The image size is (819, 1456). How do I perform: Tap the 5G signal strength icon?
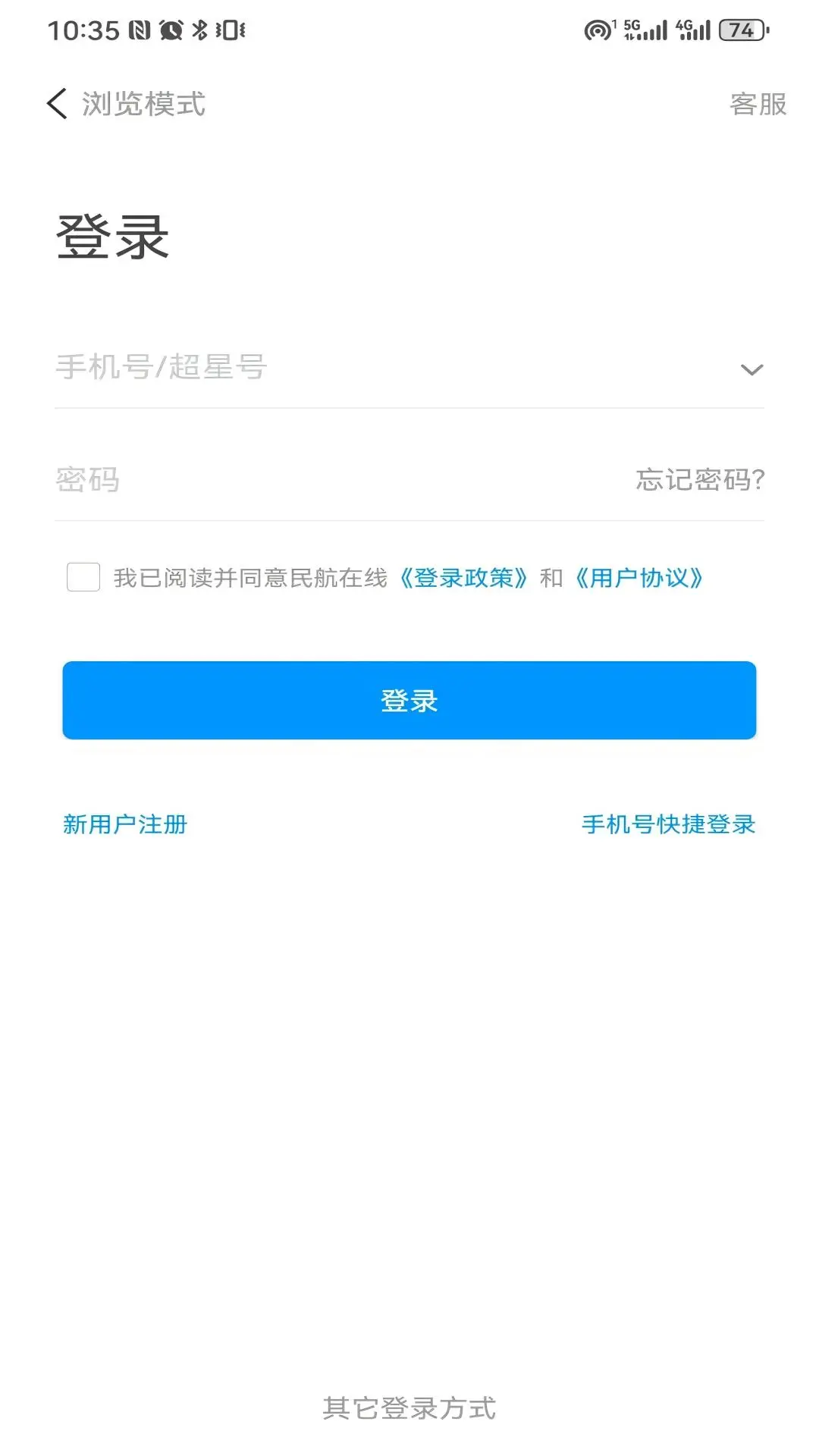643,30
